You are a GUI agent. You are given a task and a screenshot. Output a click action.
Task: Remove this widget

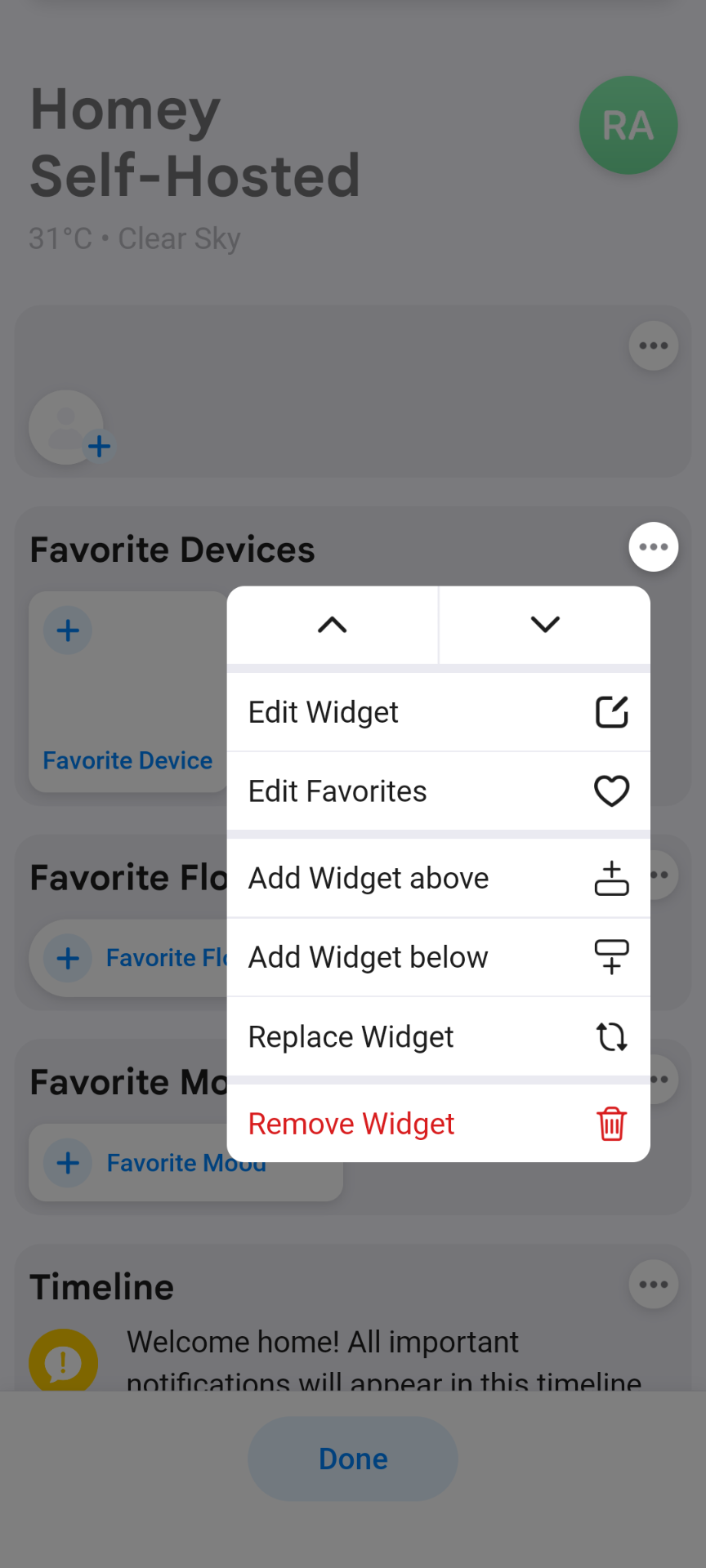[x=438, y=1124]
